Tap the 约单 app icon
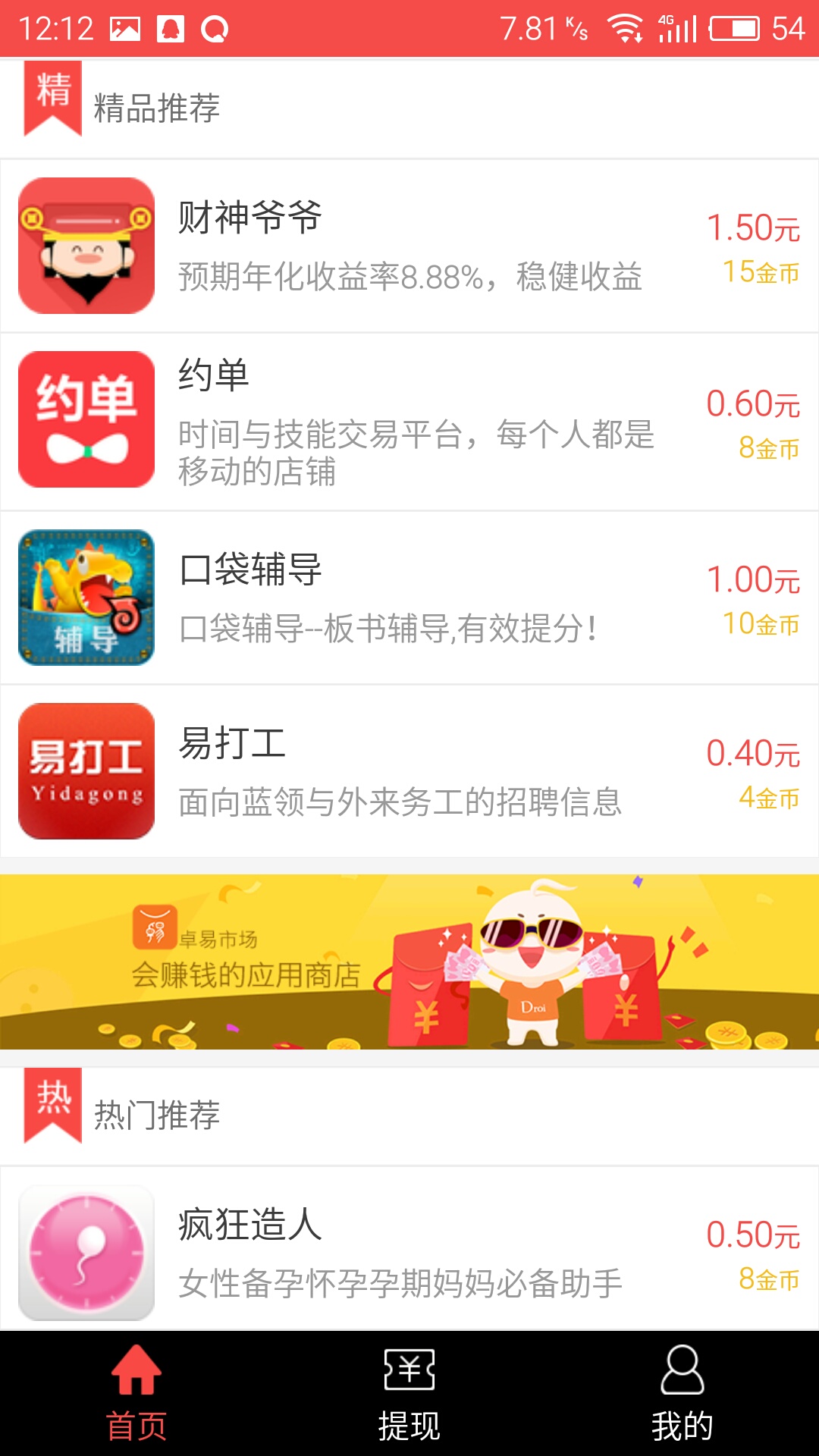The width and height of the screenshot is (819, 1456). 86,420
